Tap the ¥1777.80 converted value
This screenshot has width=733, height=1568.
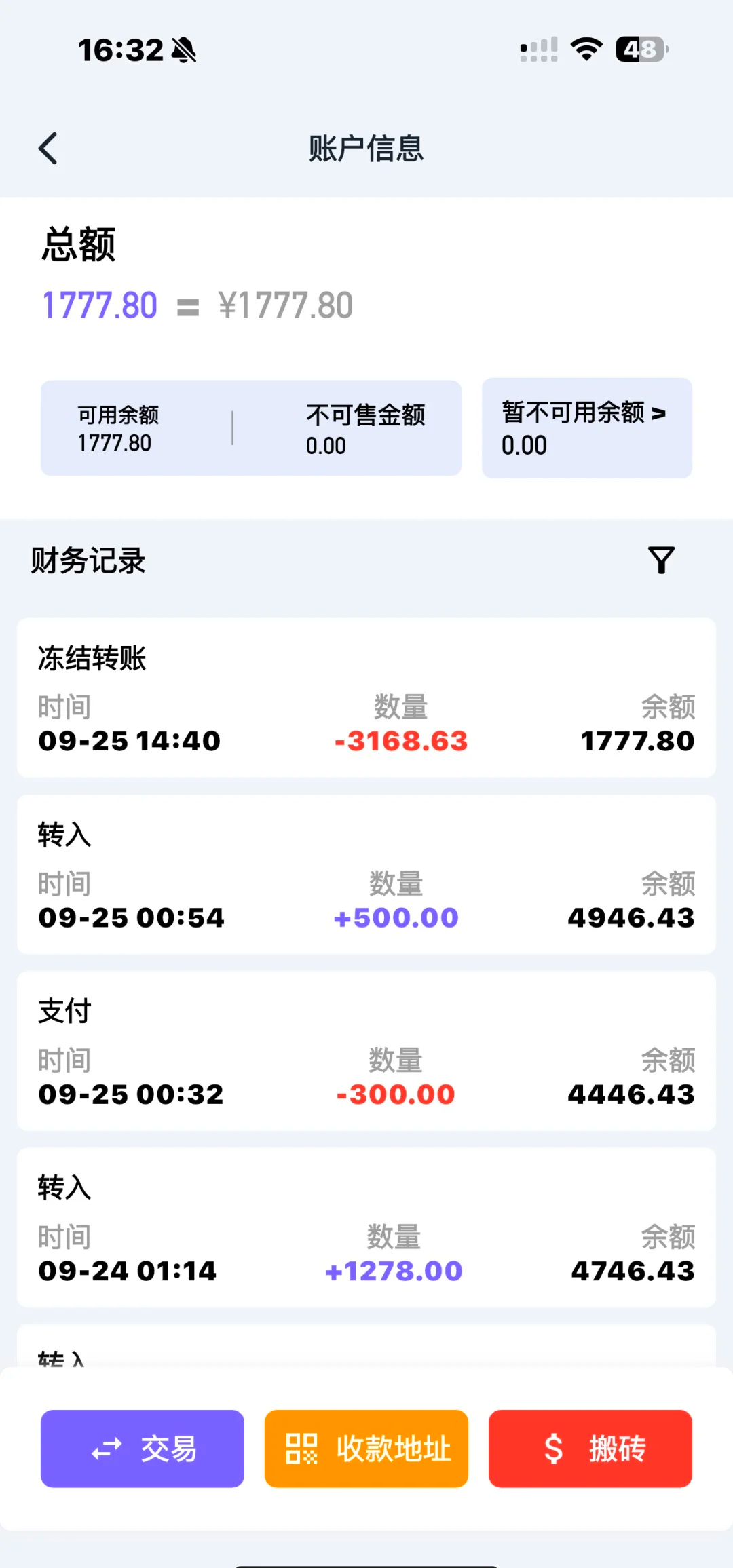286,305
